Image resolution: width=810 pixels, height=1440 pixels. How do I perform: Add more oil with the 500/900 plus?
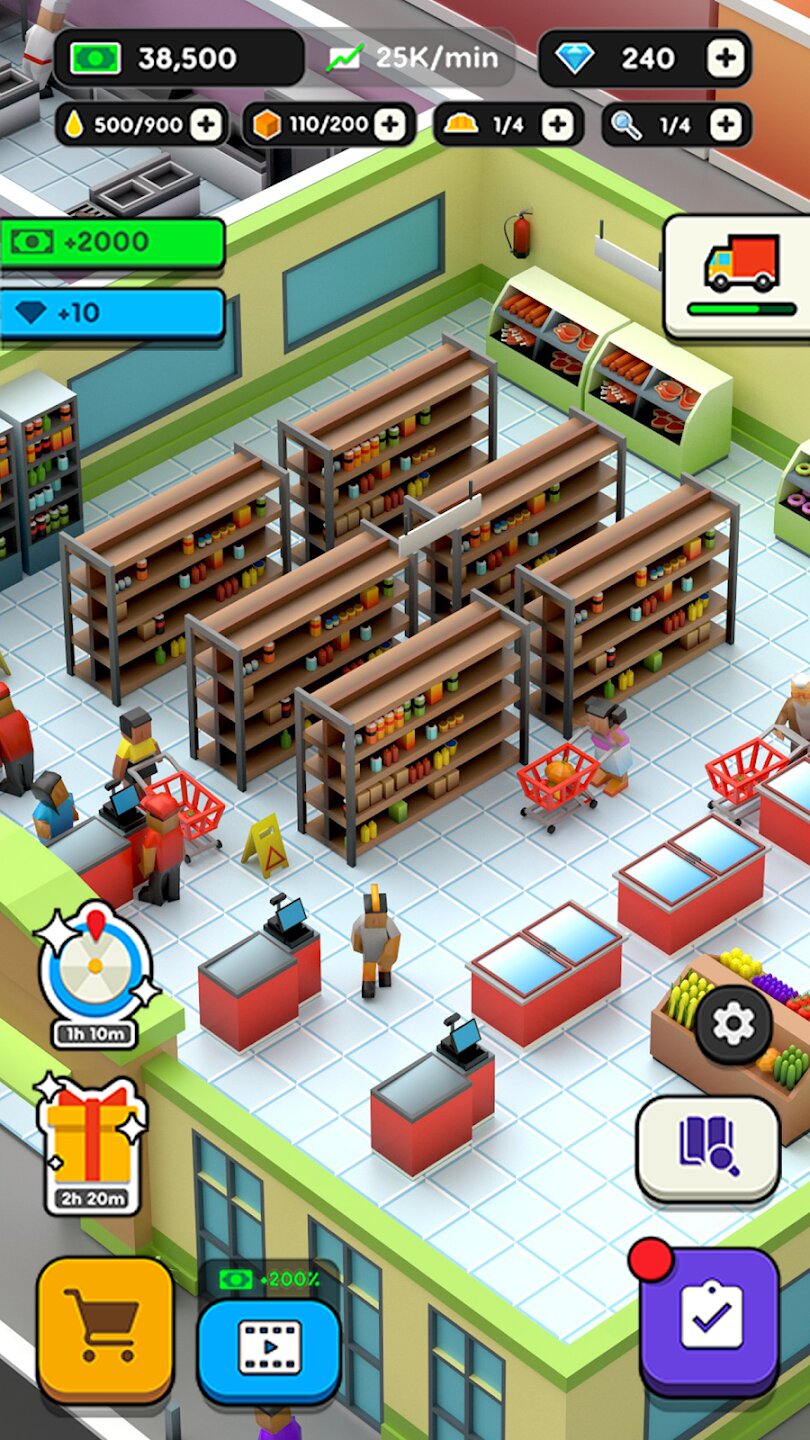pos(206,125)
